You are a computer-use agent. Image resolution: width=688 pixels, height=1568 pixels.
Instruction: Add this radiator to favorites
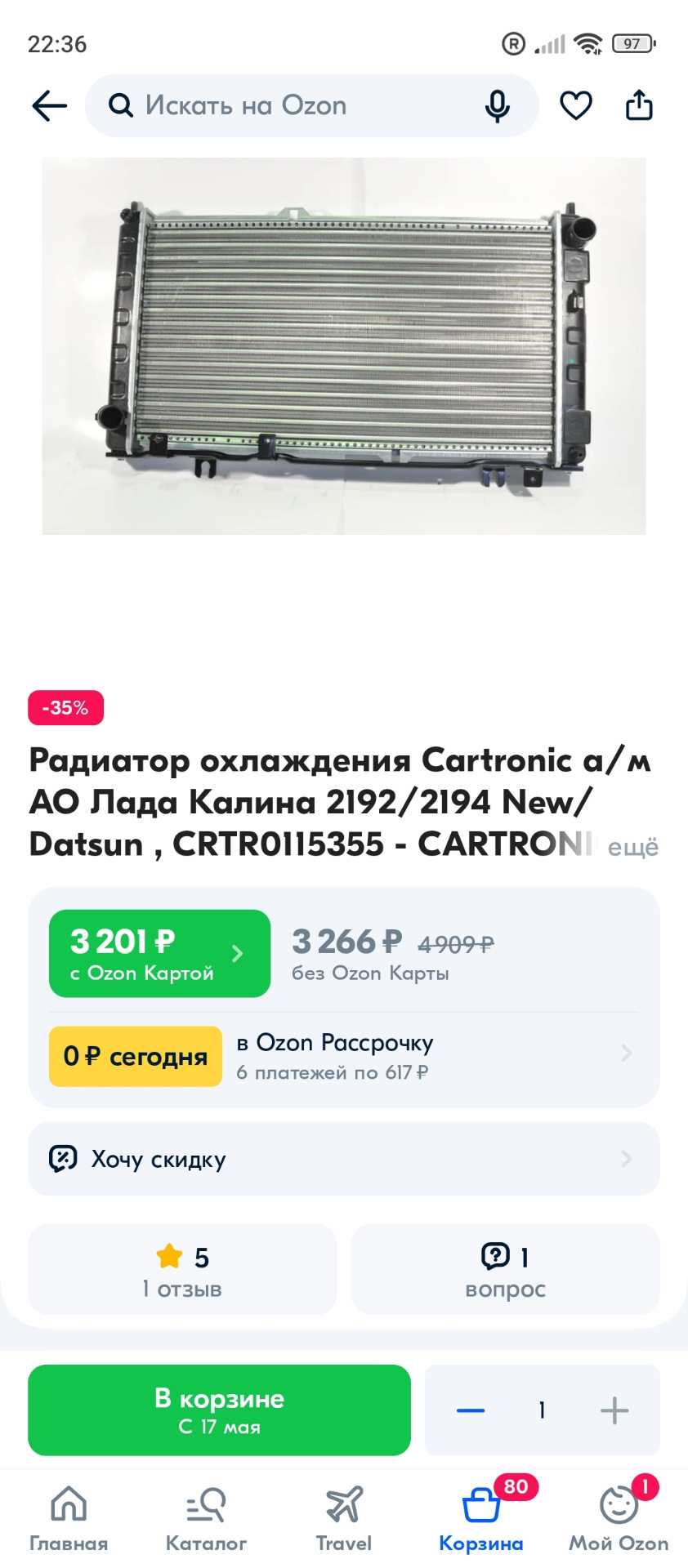click(x=575, y=106)
